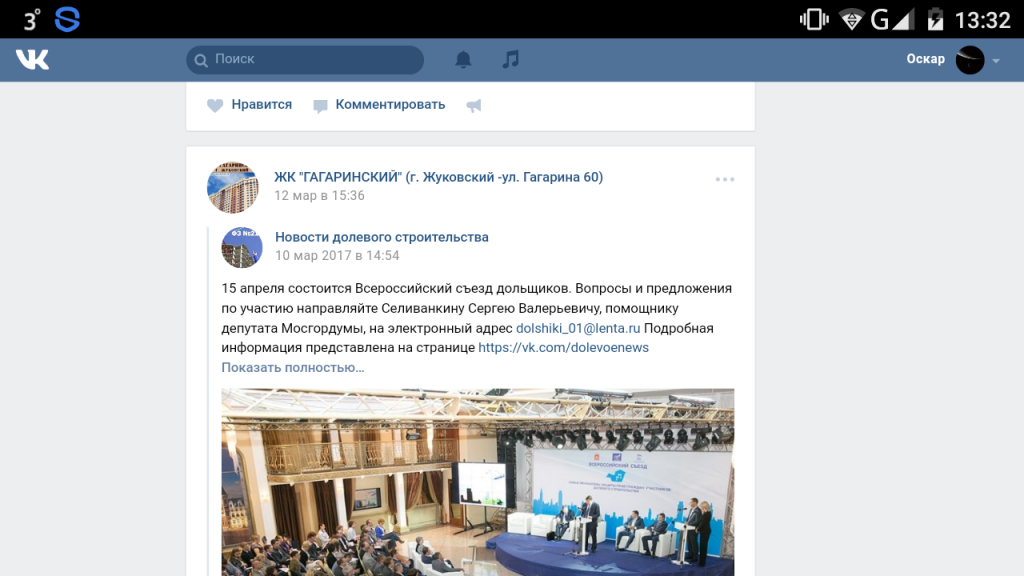Viewport: 1024px width, 576px height.
Task: Open the vk.com/dolevoenews link
Action: (x=564, y=347)
